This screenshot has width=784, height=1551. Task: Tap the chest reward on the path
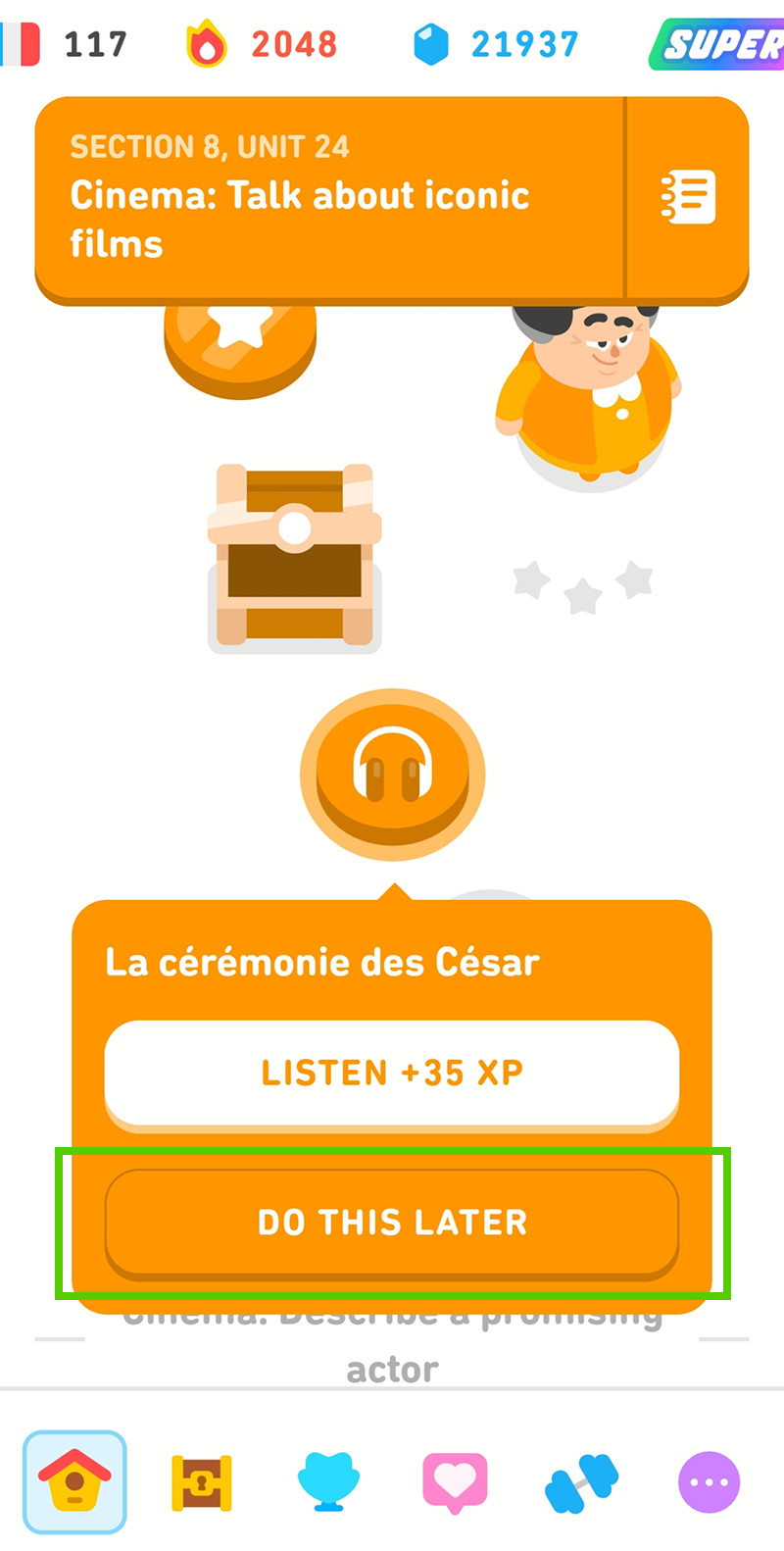[x=294, y=554]
